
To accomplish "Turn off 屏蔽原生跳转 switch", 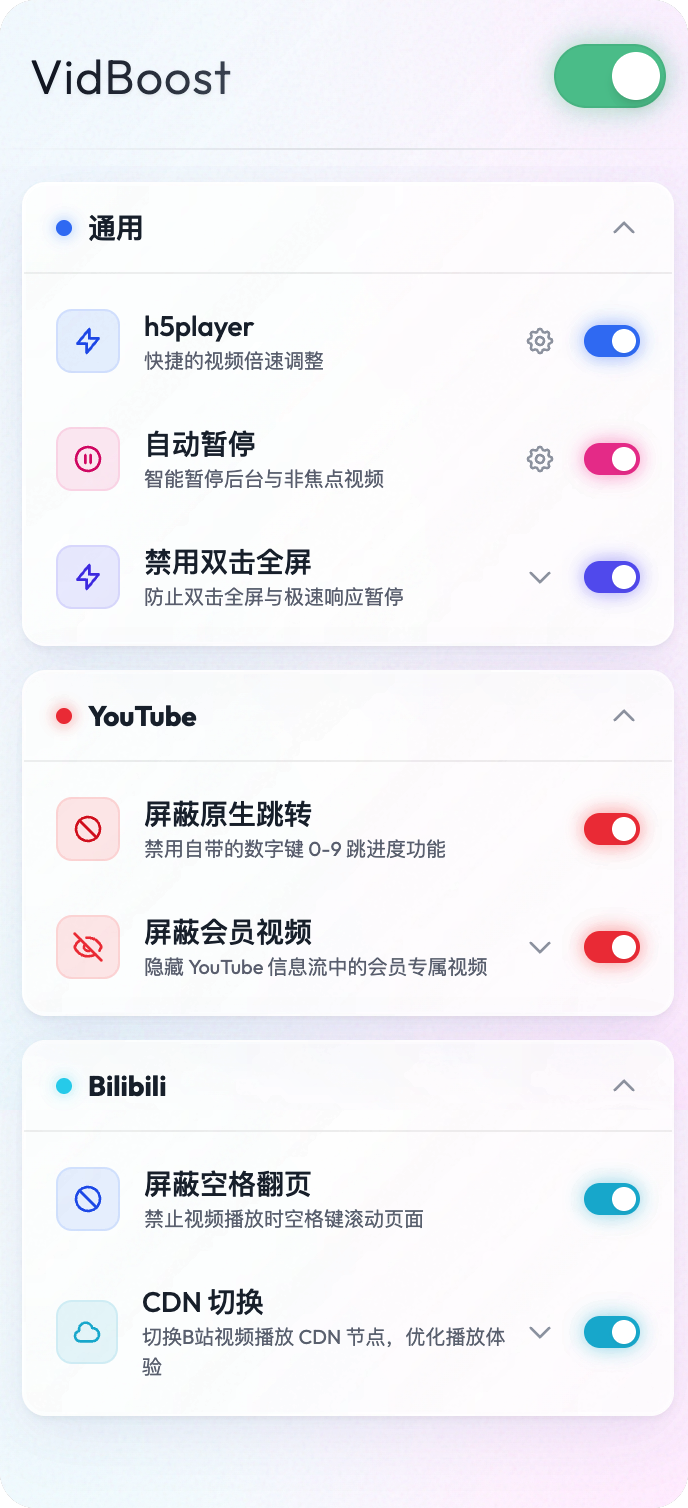I will click(612, 829).
